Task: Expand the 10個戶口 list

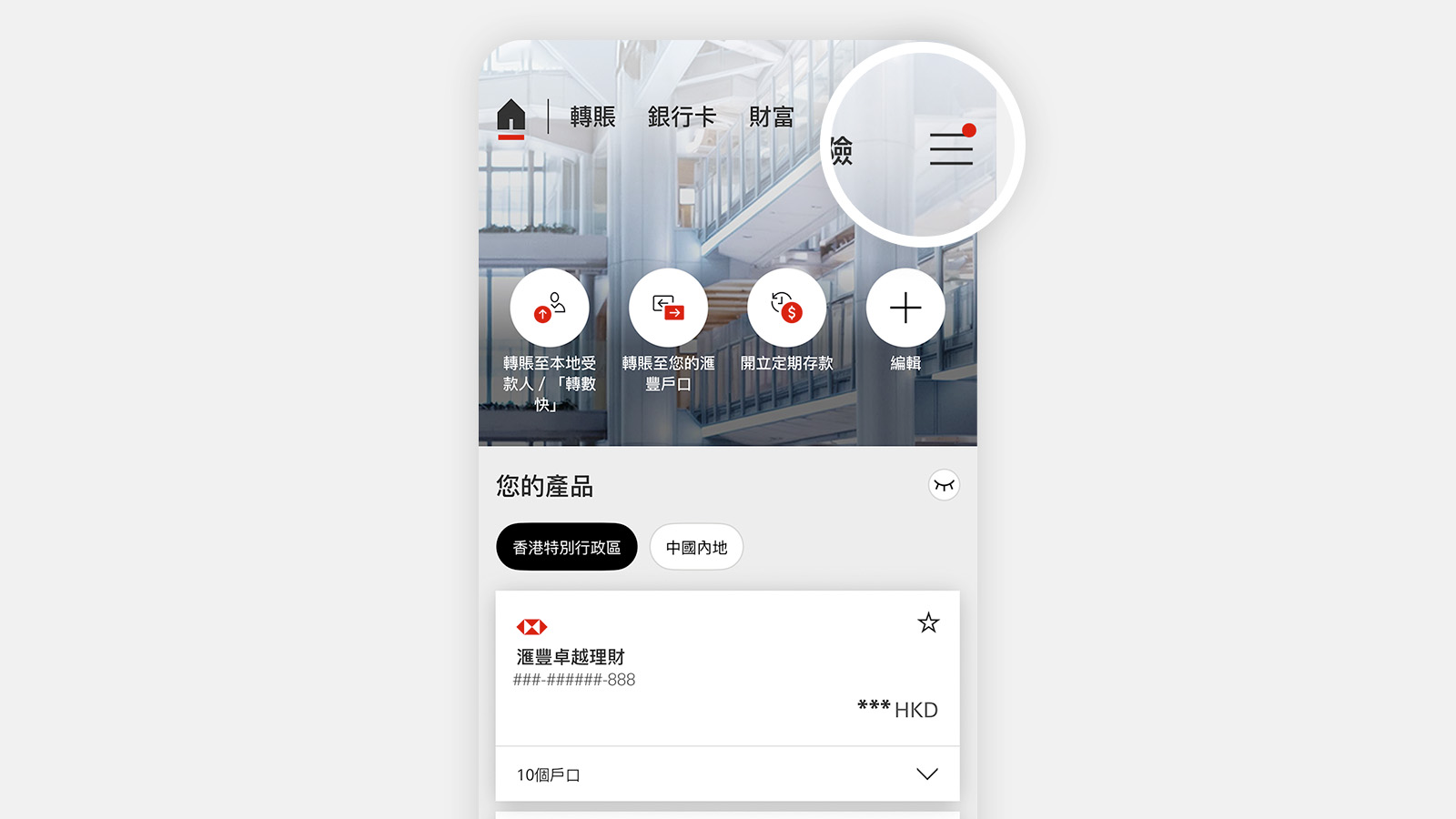Action: pyautogui.click(x=926, y=774)
